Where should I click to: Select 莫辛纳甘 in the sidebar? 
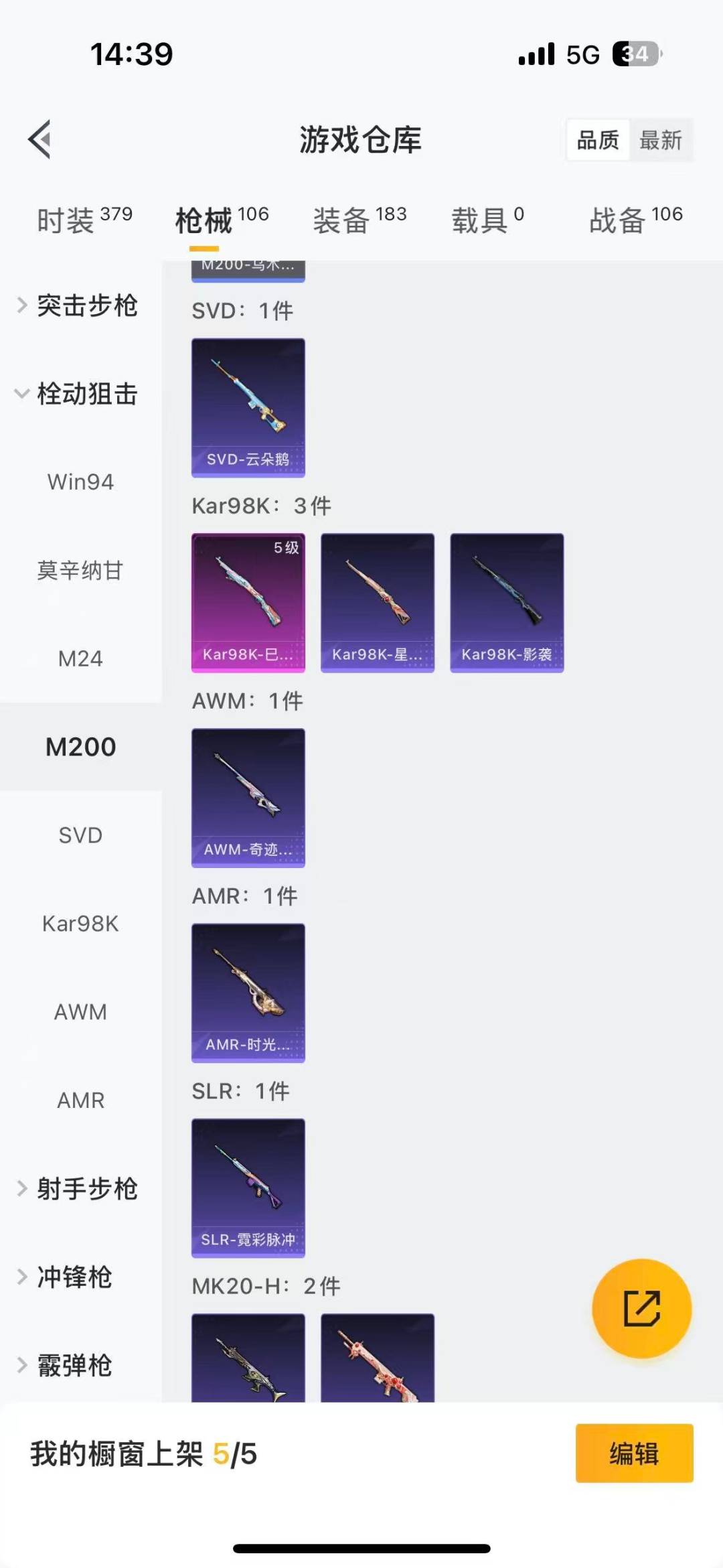[80, 570]
